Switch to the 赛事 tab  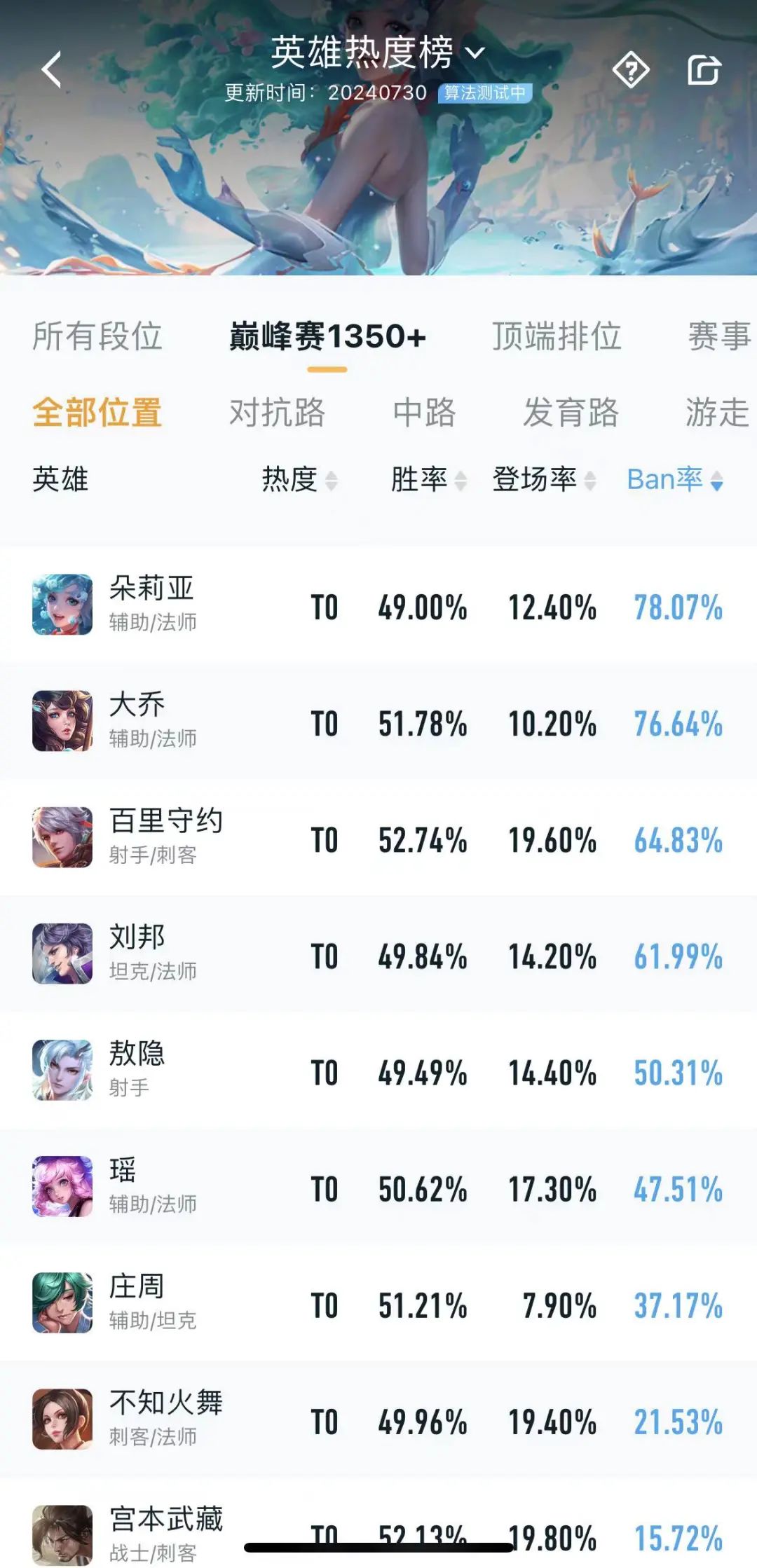point(719,336)
